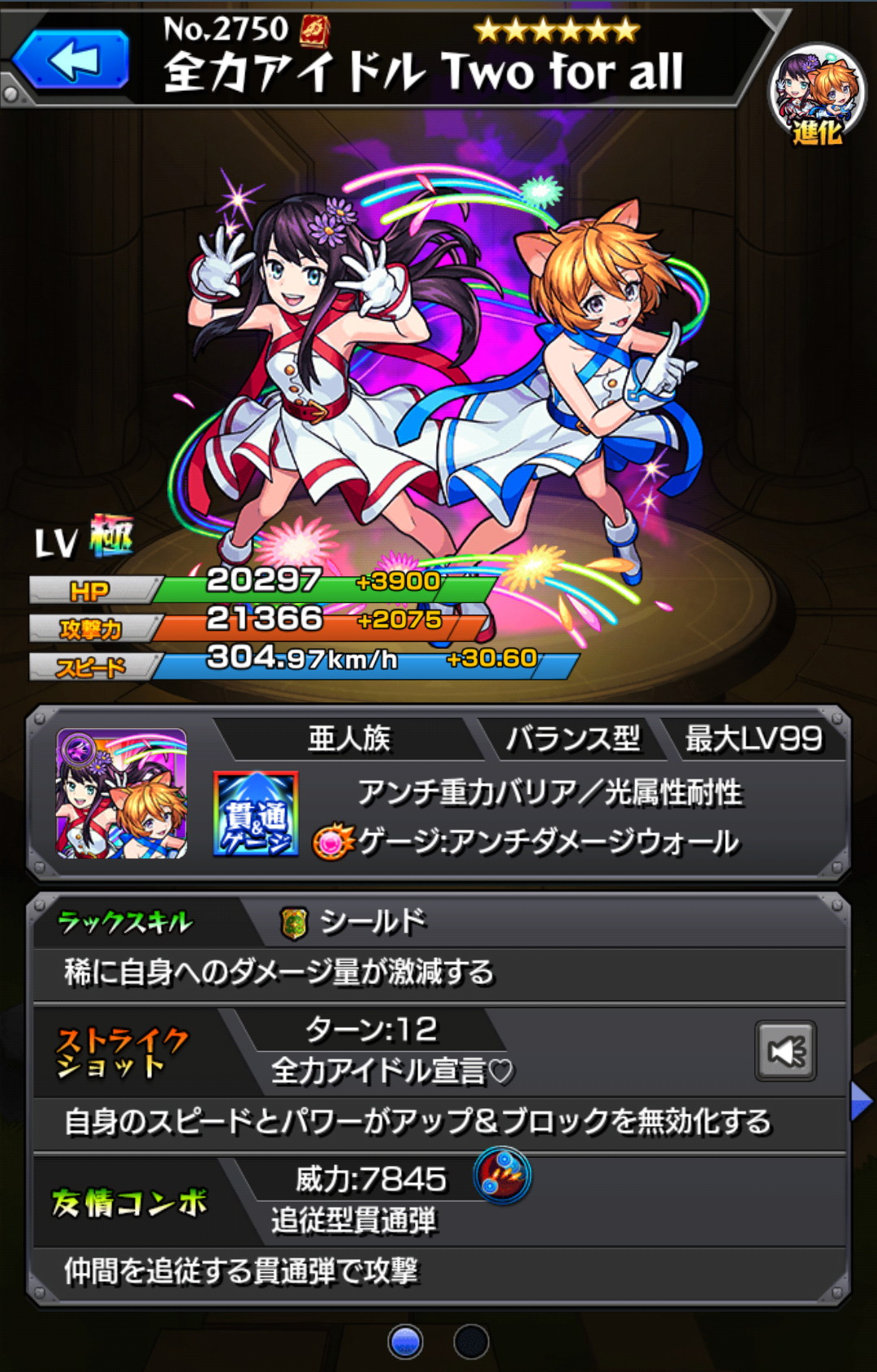This screenshot has width=877, height=1372.
Task: Switch to the second page indicator dot
Action: [471, 1341]
